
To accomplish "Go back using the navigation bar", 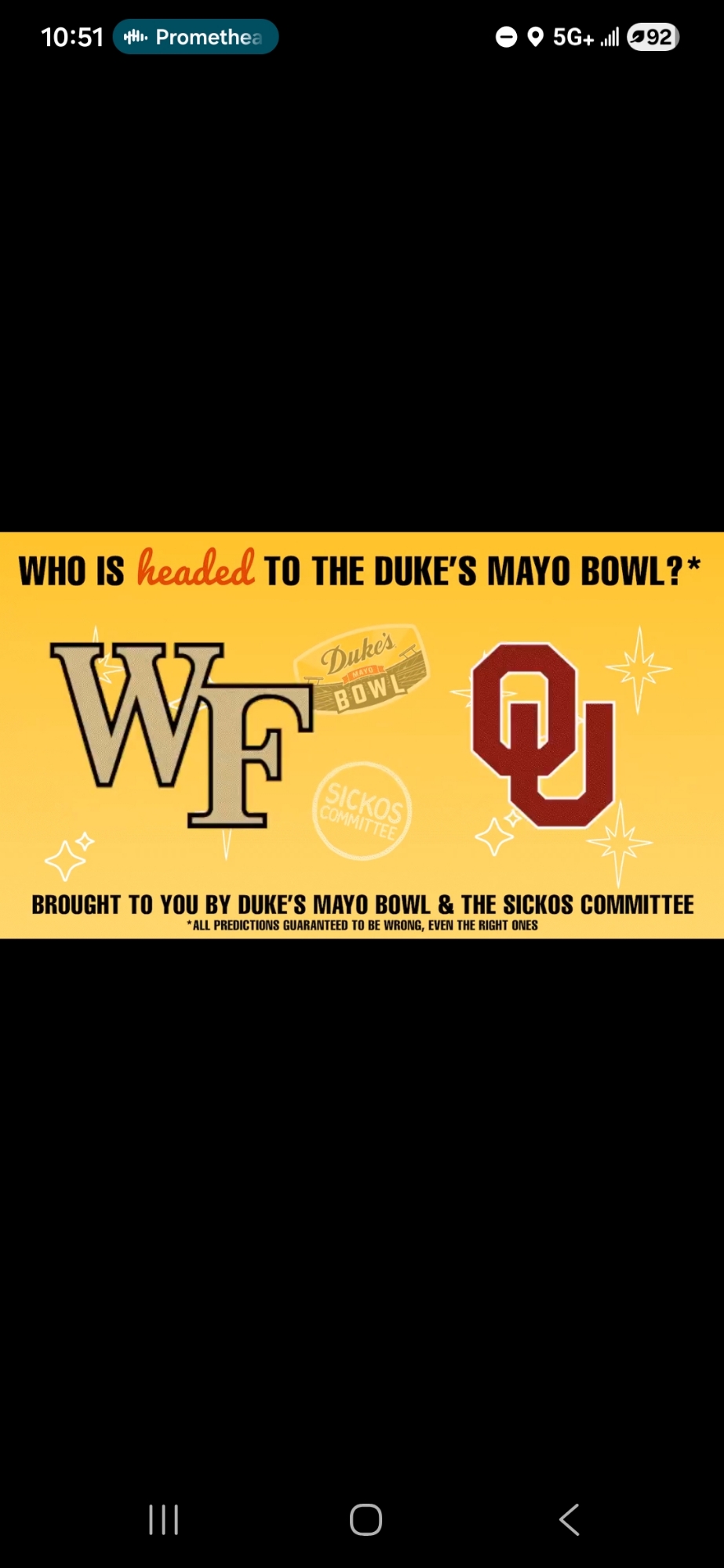I will (569, 1519).
